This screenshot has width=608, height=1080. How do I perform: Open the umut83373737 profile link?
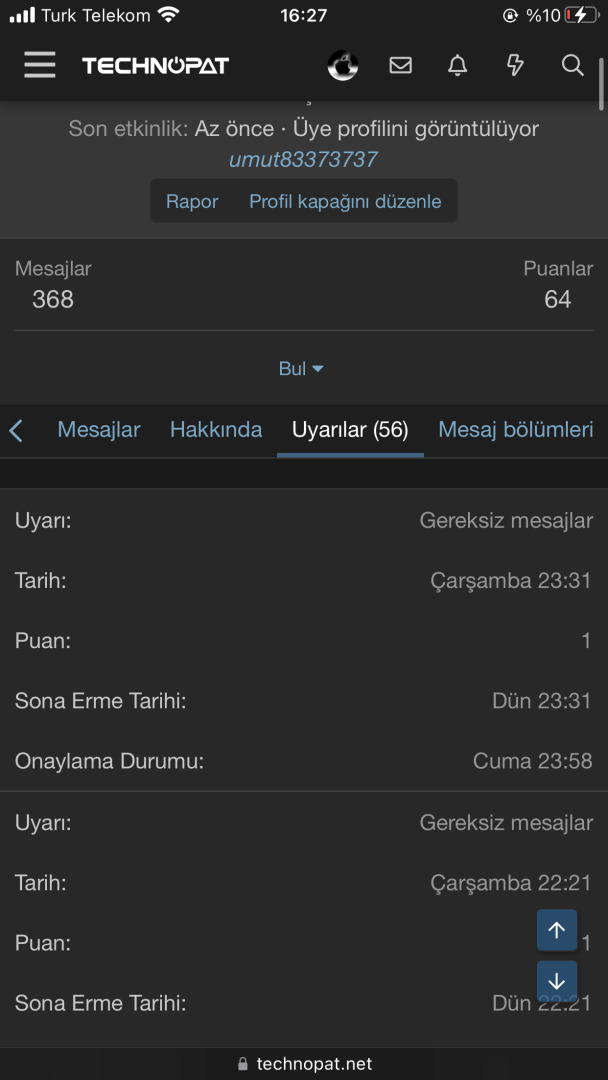[303, 160]
